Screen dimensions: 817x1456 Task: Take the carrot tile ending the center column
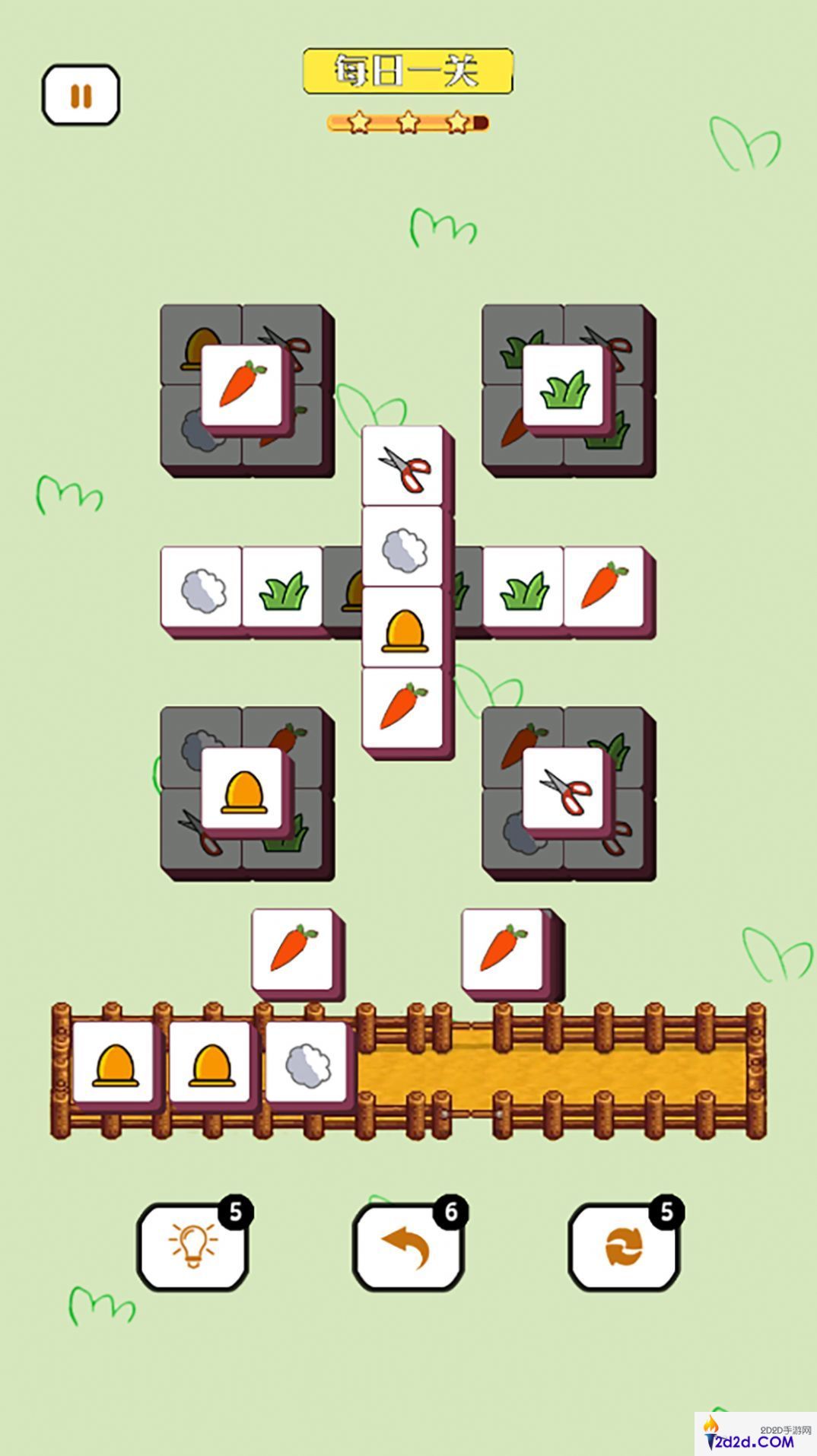[x=403, y=707]
